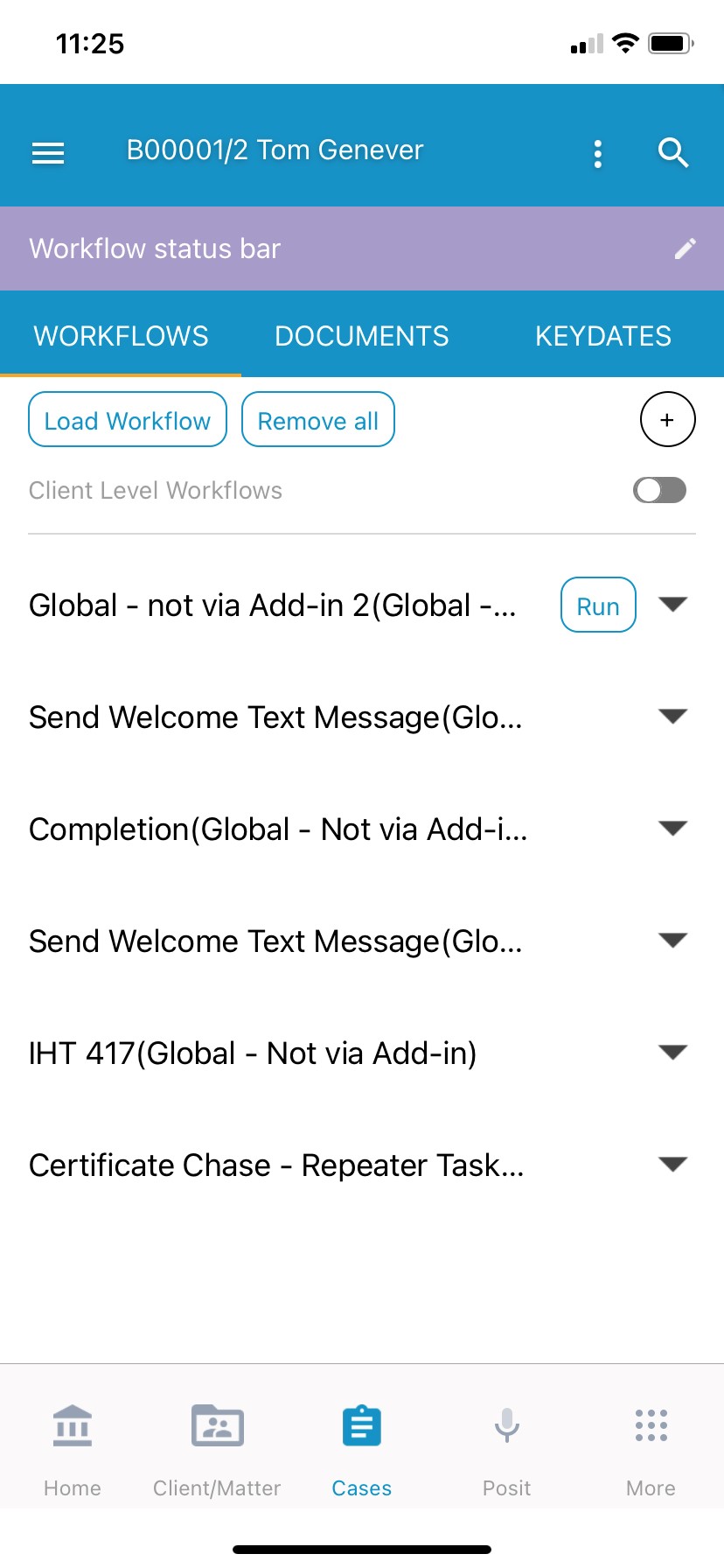Image resolution: width=724 pixels, height=1568 pixels.
Task: Expand the IHT 417 workflow
Action: pos(672,1053)
